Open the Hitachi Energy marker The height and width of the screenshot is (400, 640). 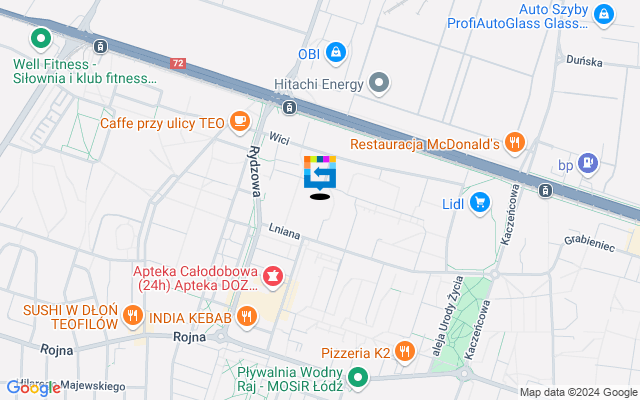click(x=379, y=84)
